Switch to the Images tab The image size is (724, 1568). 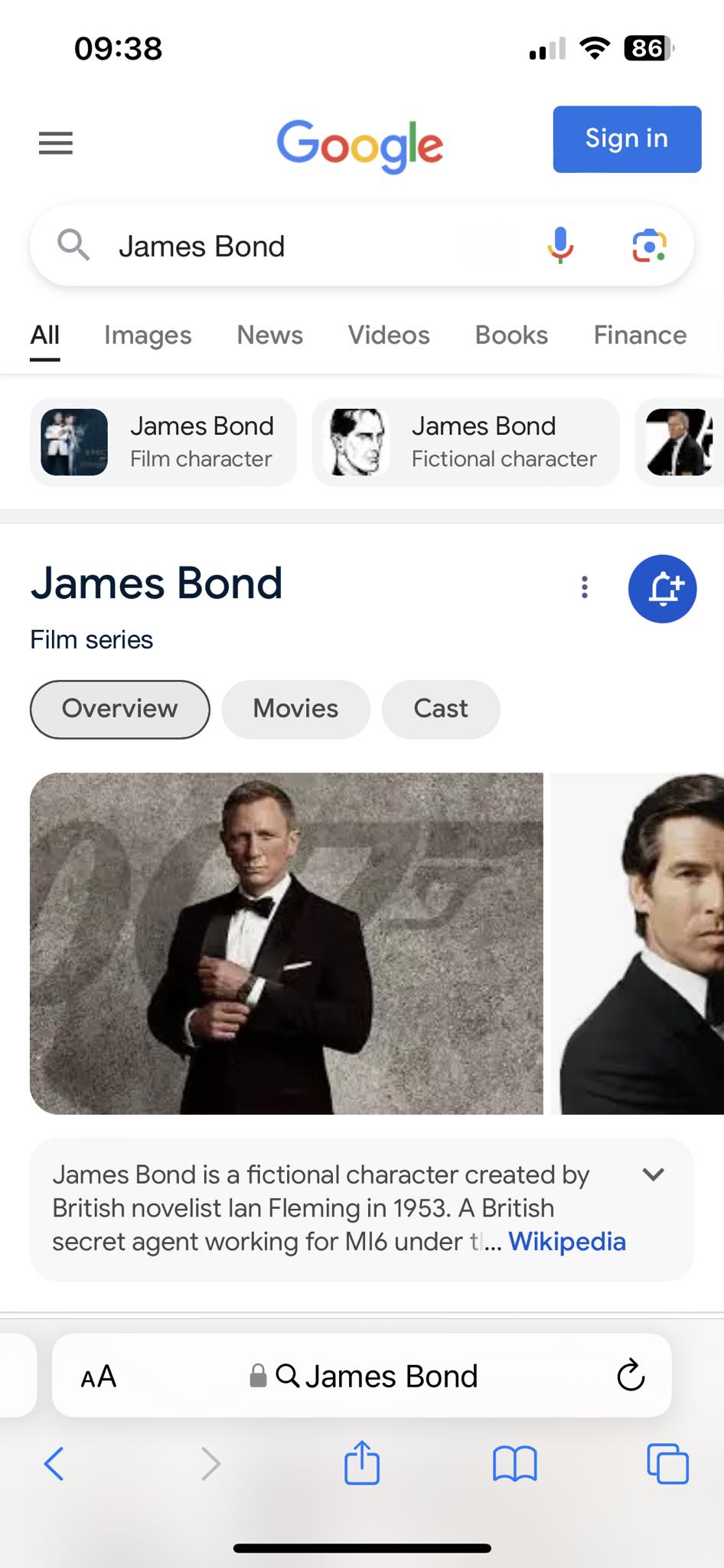[x=148, y=335]
